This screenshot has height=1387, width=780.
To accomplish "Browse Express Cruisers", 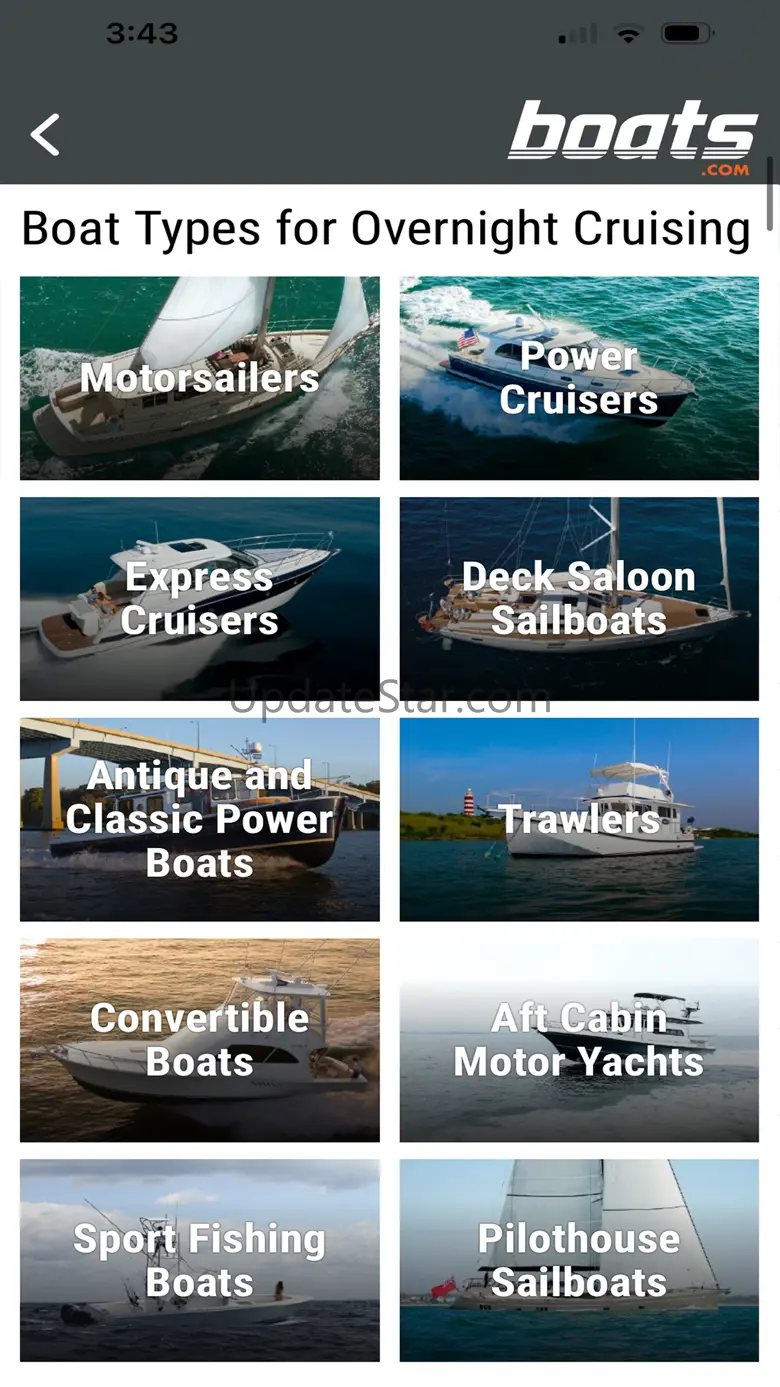I will point(200,598).
